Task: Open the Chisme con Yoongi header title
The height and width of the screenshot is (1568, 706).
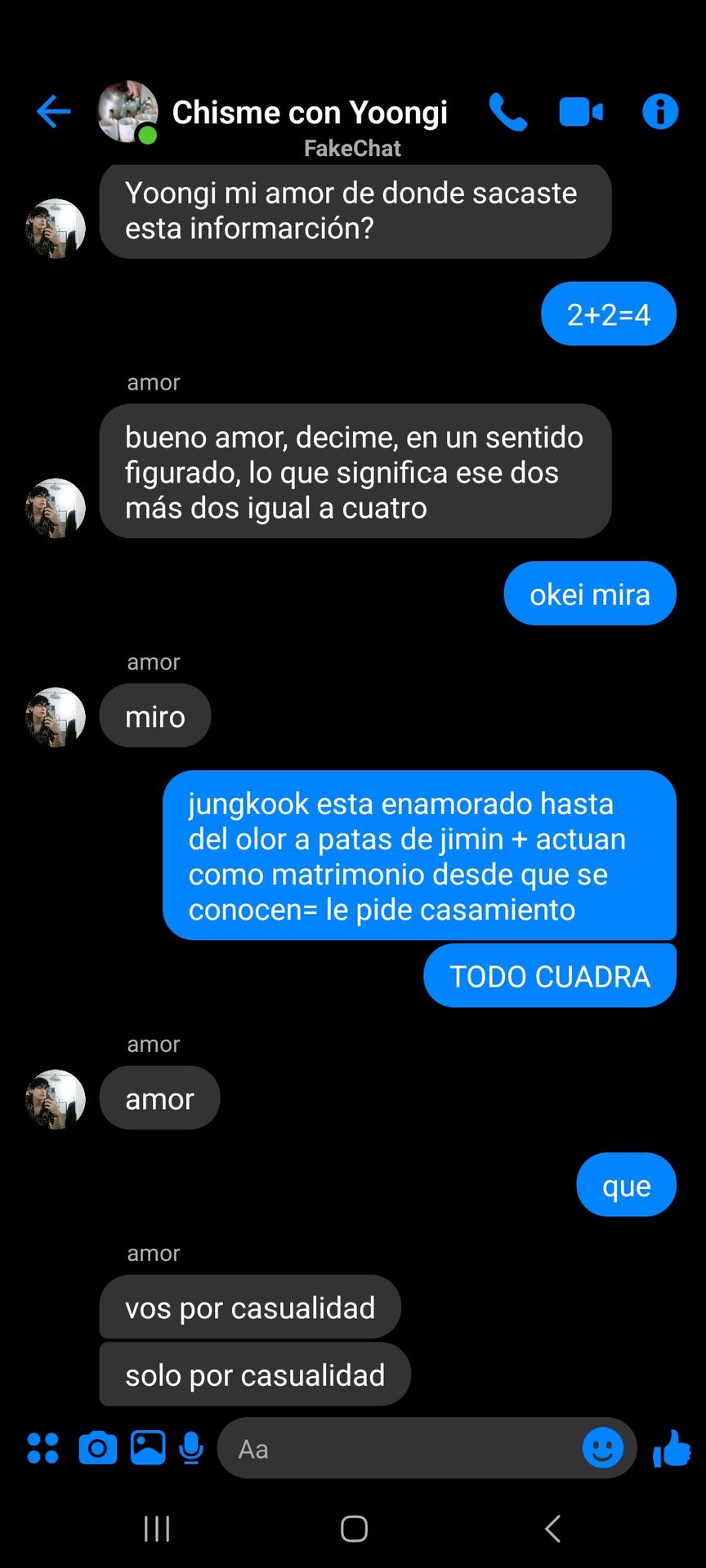Action: [x=310, y=113]
